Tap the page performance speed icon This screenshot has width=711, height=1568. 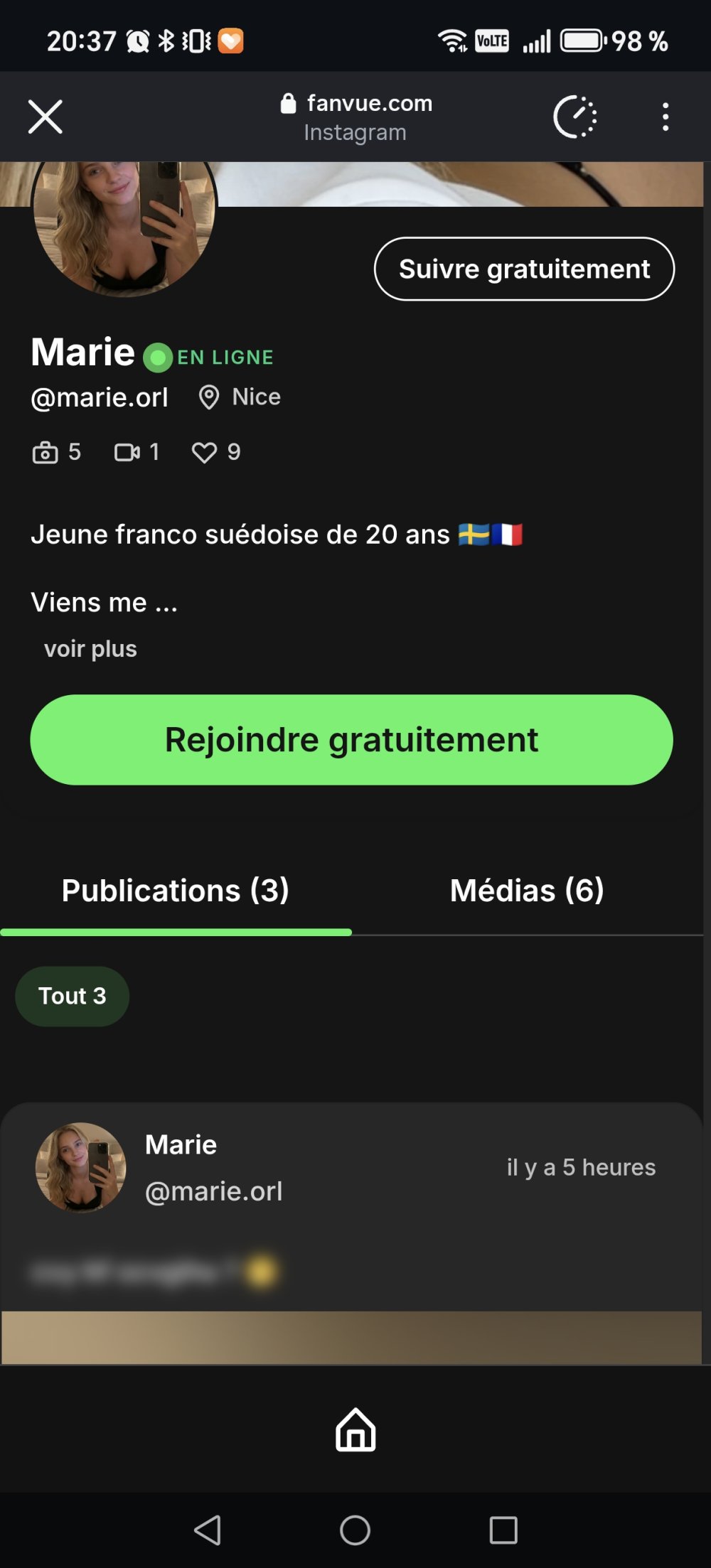(x=574, y=117)
